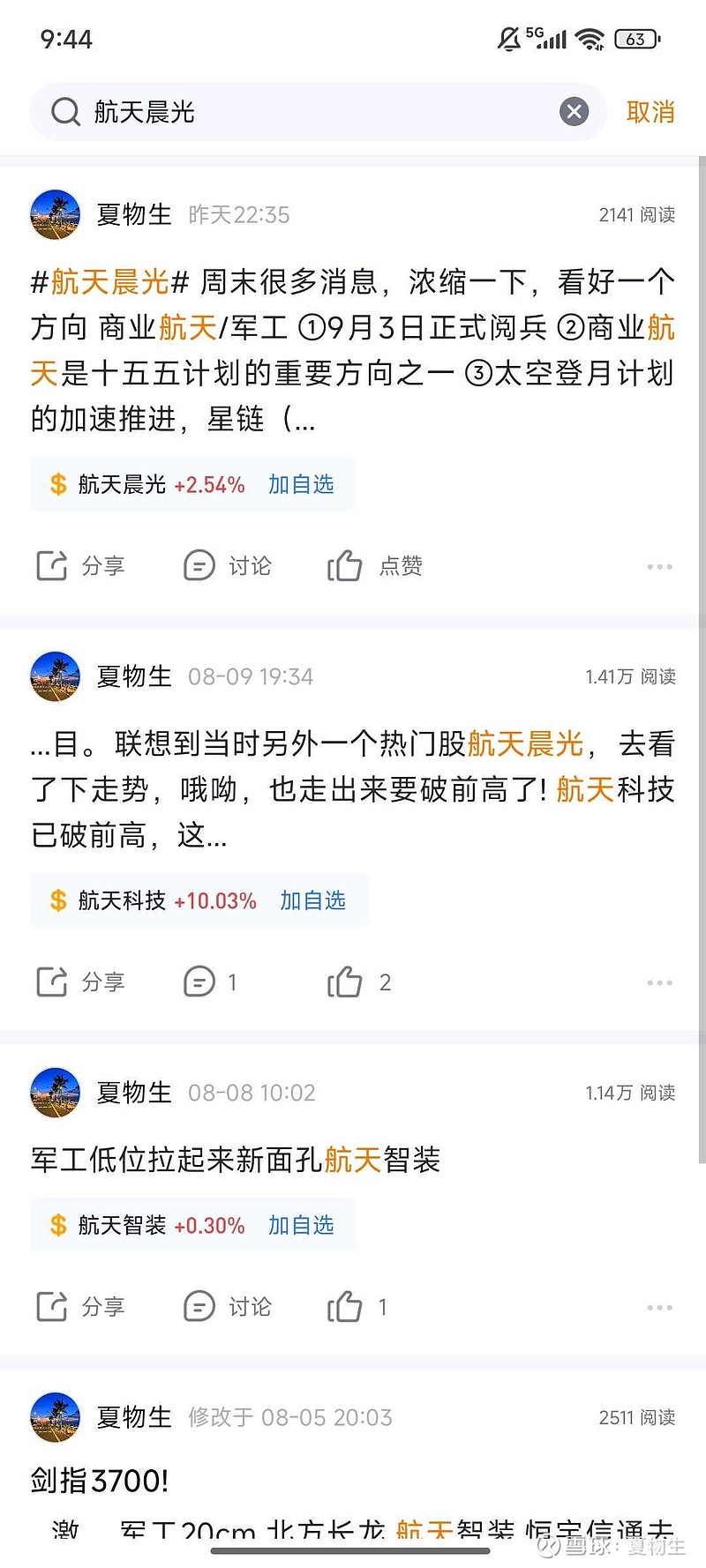Like the 08-08 10:02 post

[357, 1306]
